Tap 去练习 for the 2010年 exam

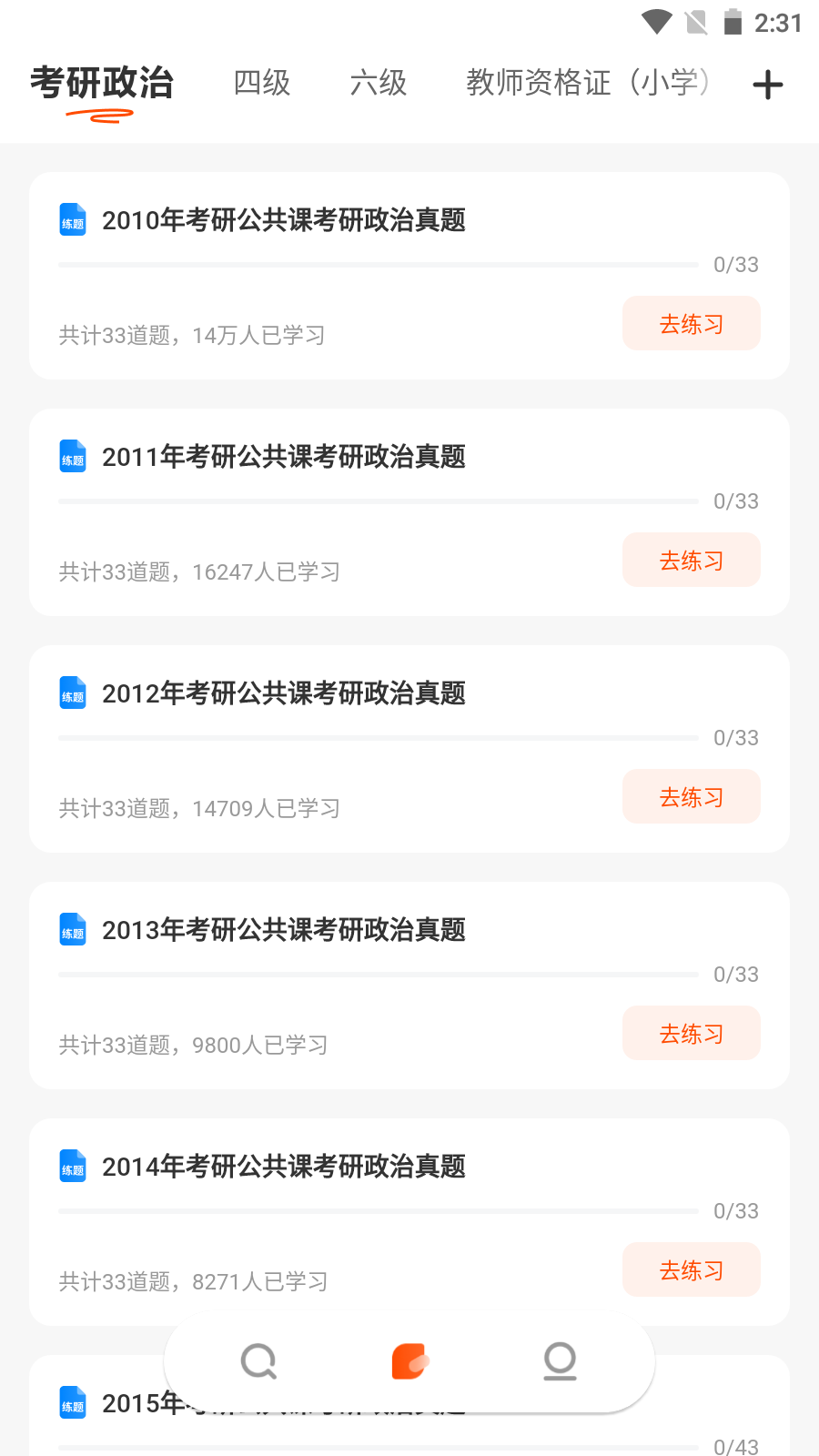pyautogui.click(x=691, y=323)
